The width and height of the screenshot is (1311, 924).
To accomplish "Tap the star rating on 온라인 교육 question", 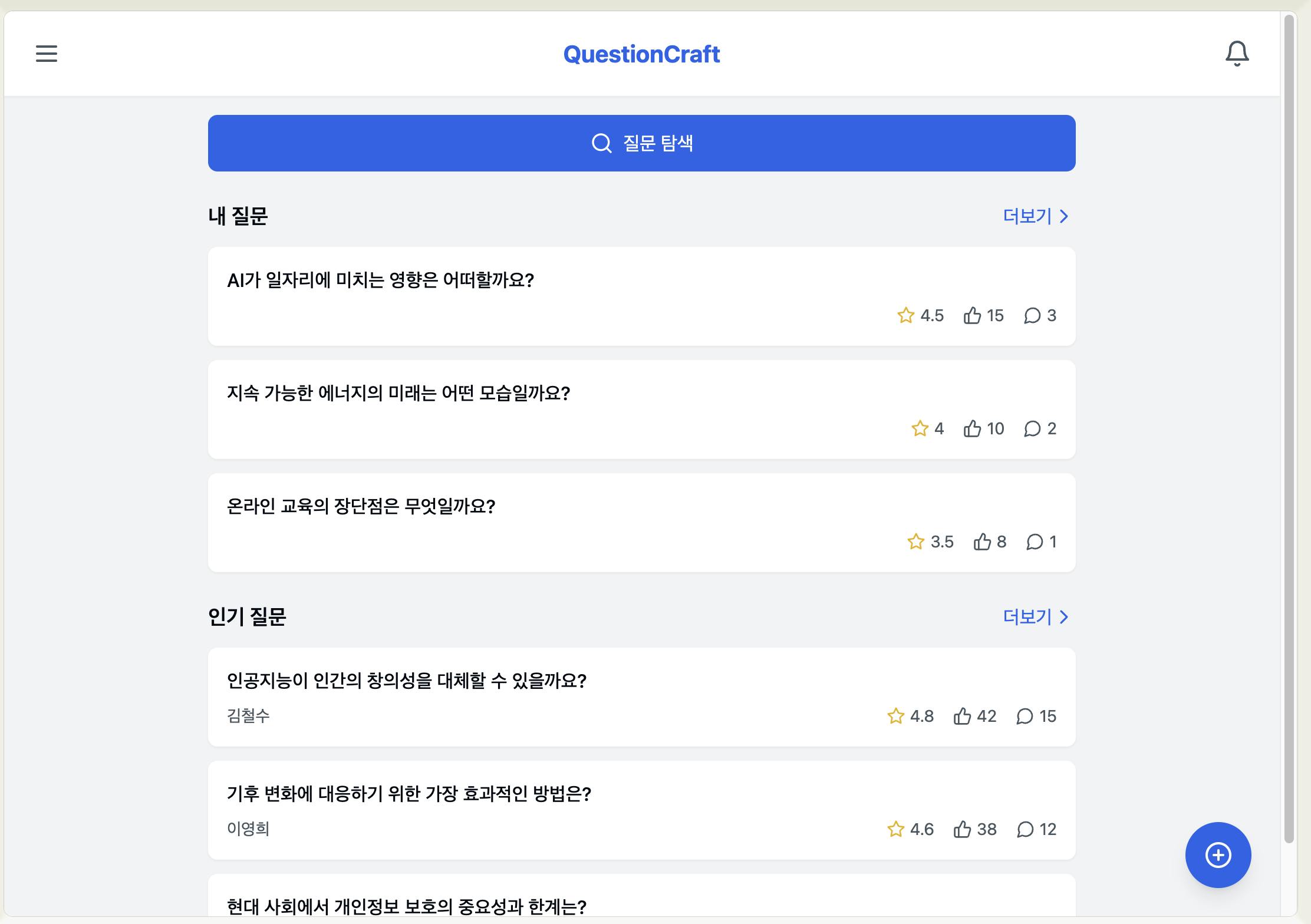I will [x=916, y=542].
